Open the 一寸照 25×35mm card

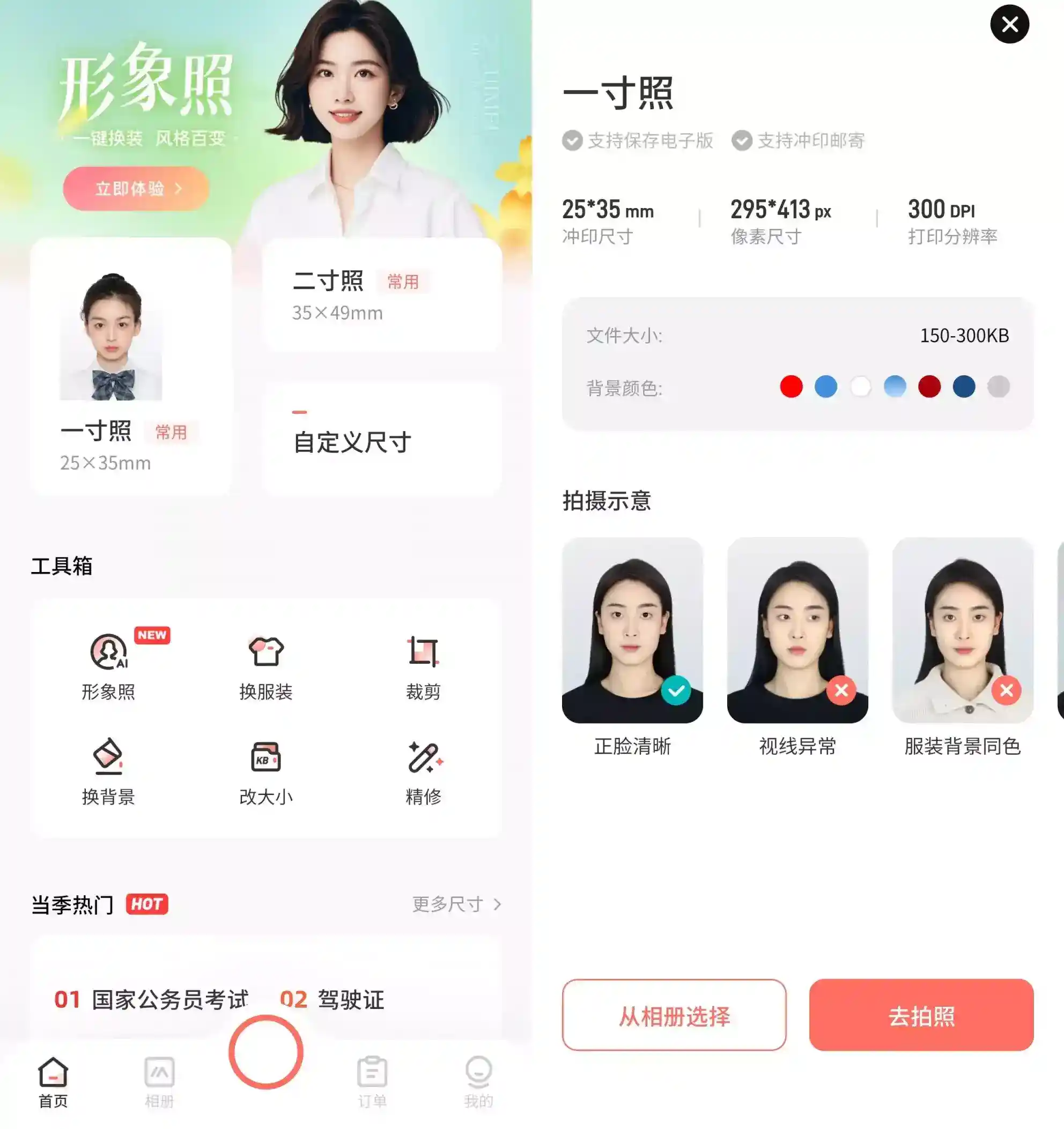tap(131, 366)
